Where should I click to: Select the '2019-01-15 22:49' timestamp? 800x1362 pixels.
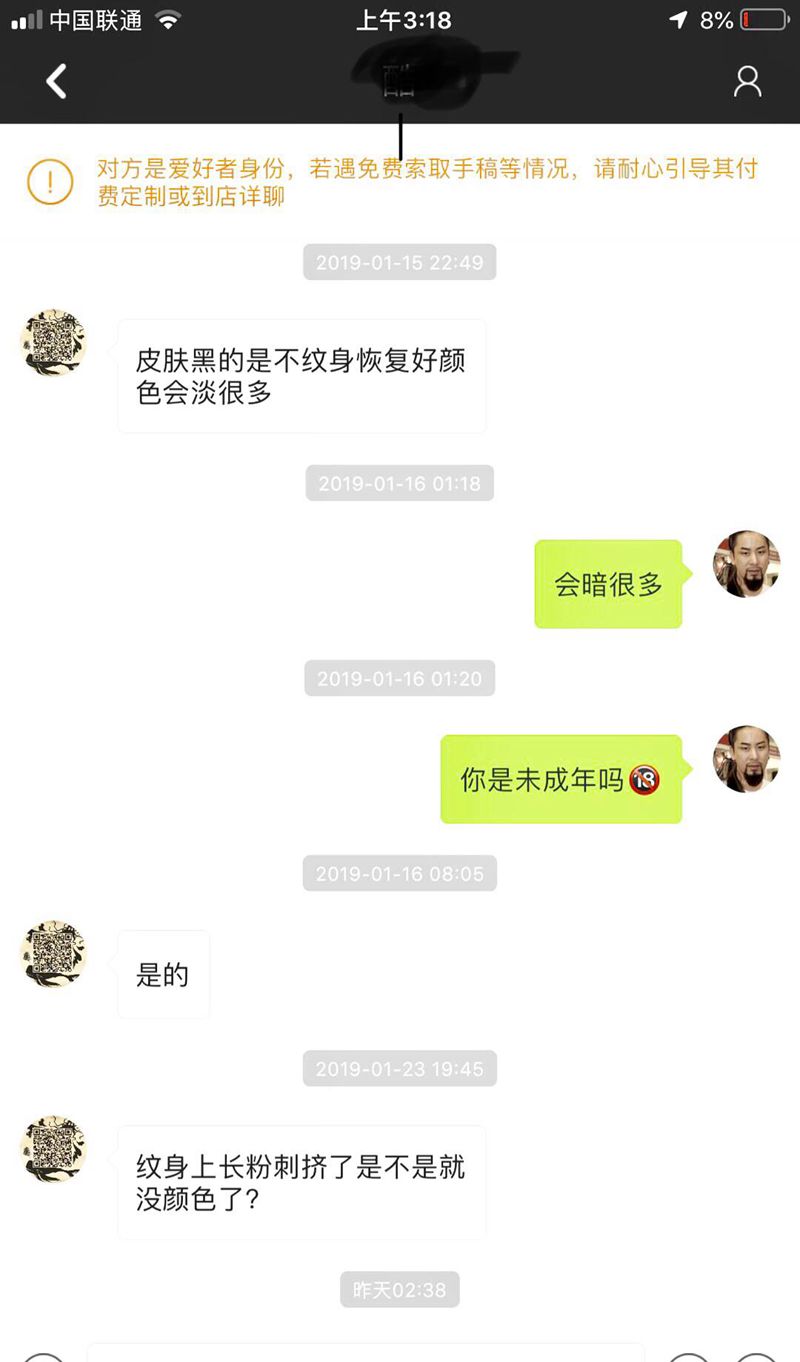(399, 262)
